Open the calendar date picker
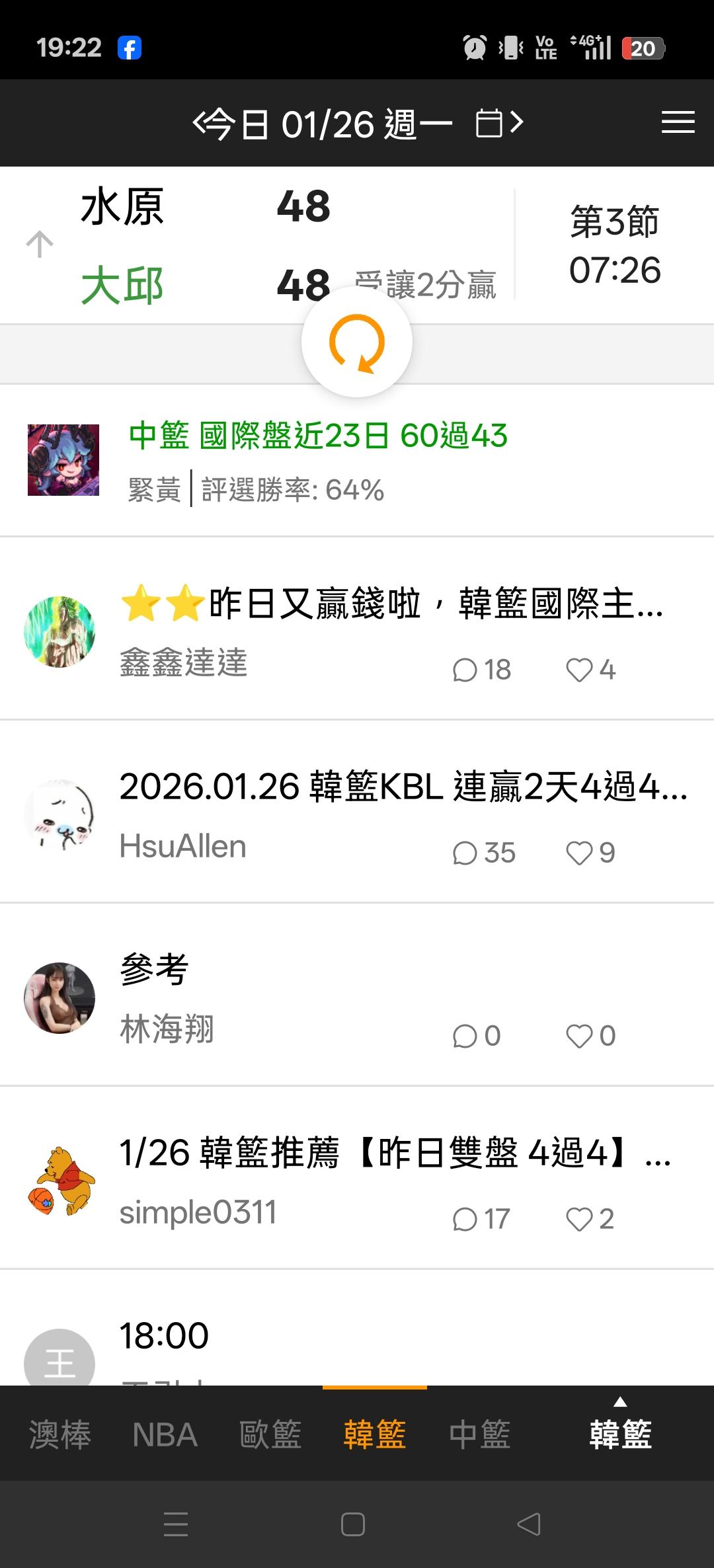Viewport: 714px width, 1568px height. point(489,124)
